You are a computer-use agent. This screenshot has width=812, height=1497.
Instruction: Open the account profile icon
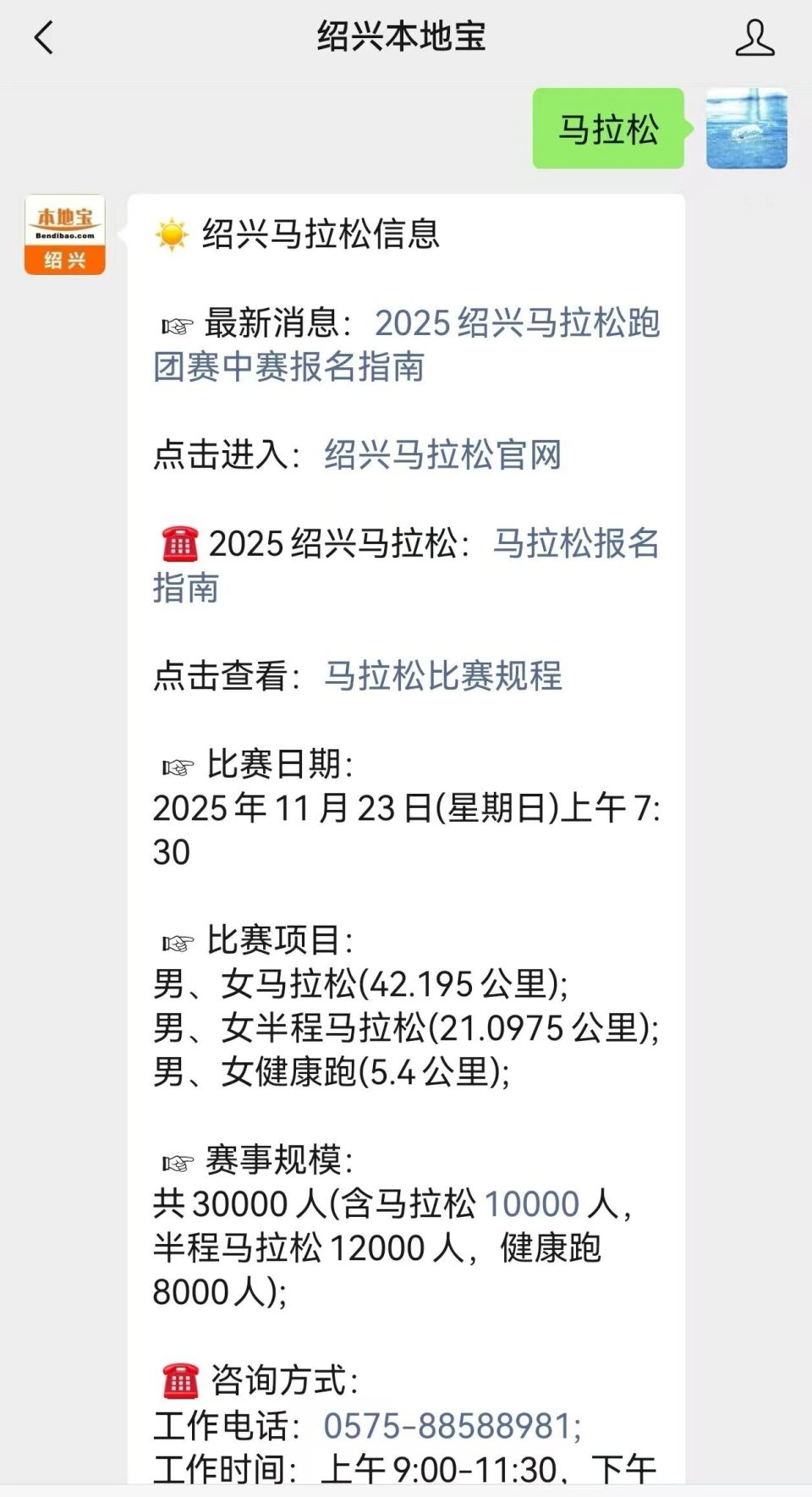[x=754, y=38]
